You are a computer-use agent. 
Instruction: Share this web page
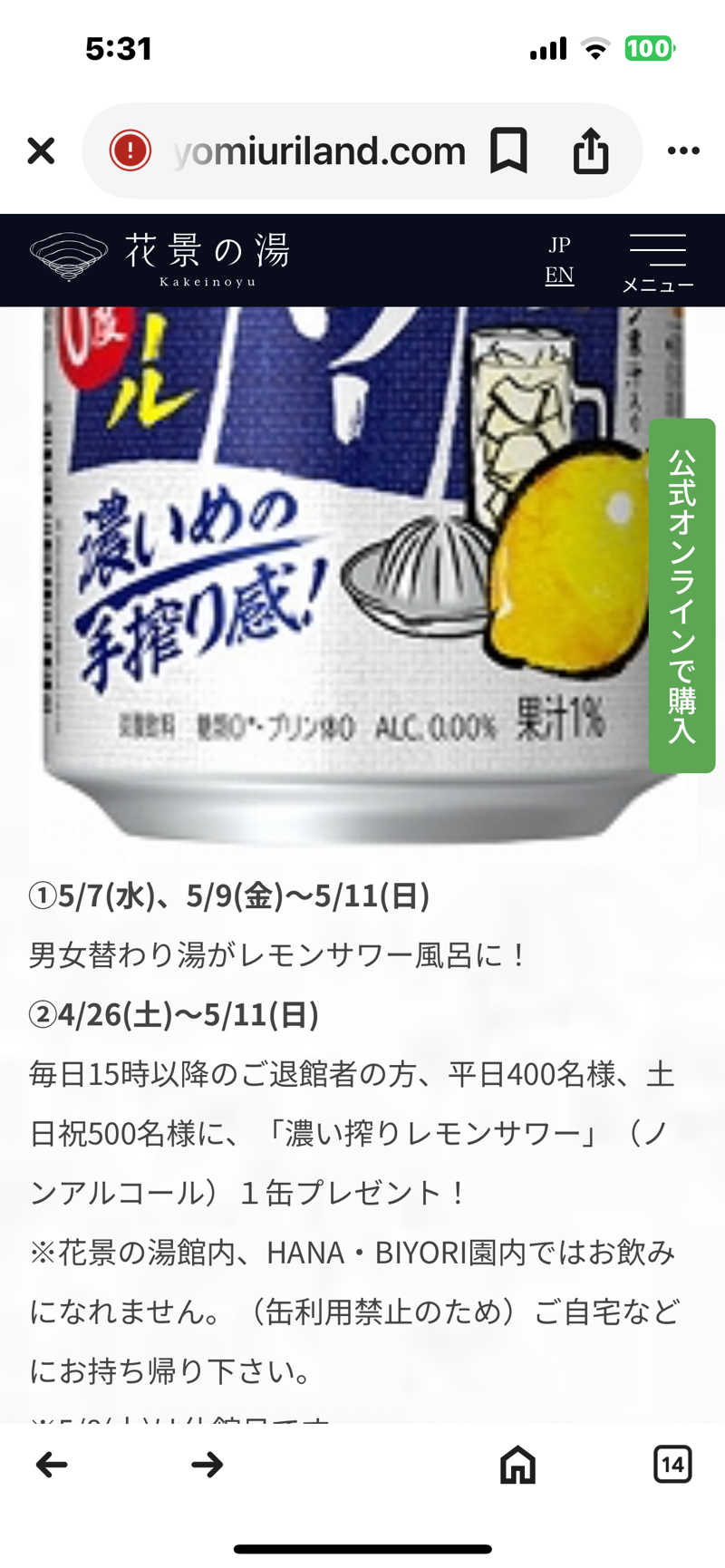tap(590, 150)
